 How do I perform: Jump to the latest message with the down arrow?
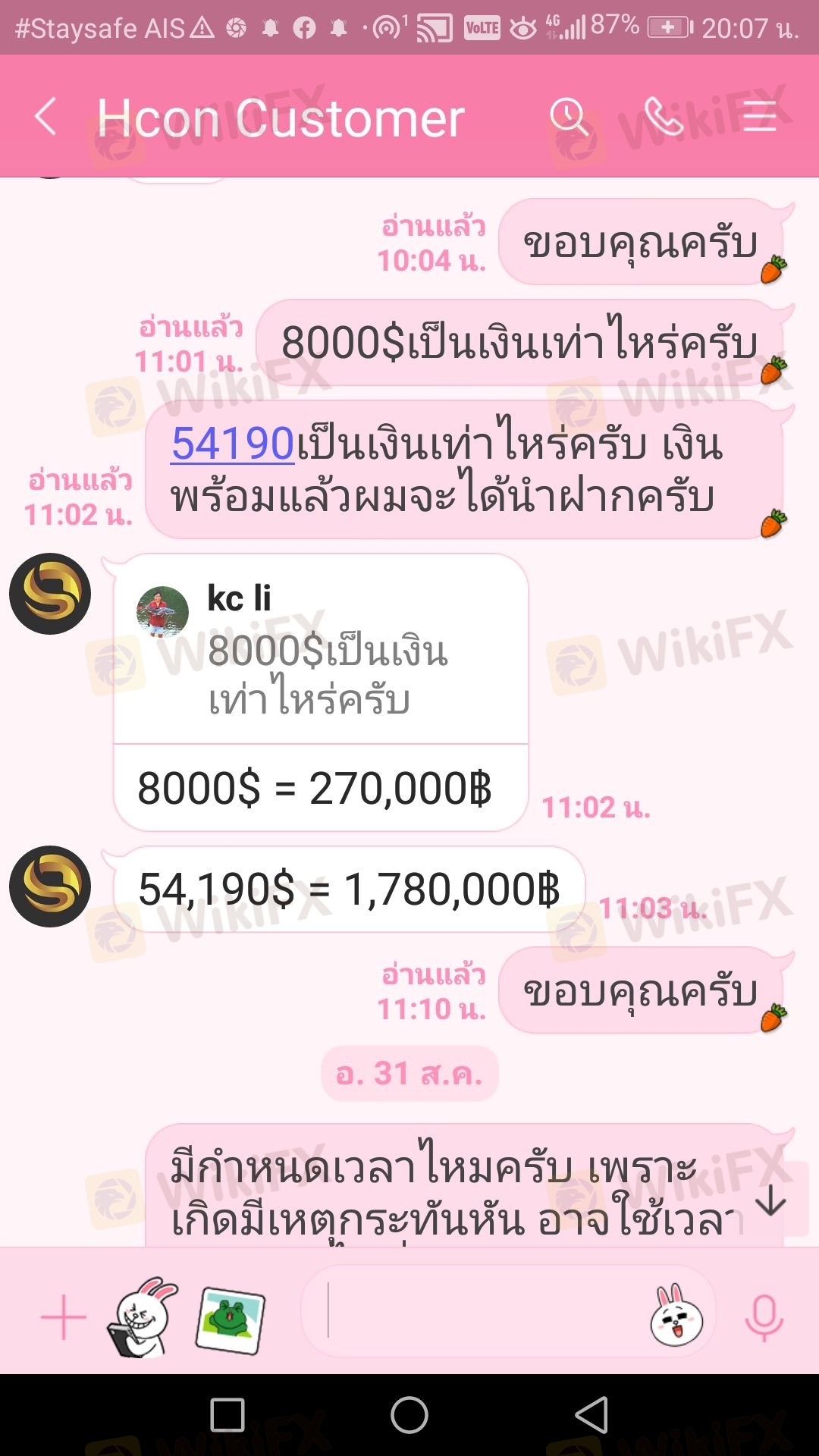(771, 1200)
